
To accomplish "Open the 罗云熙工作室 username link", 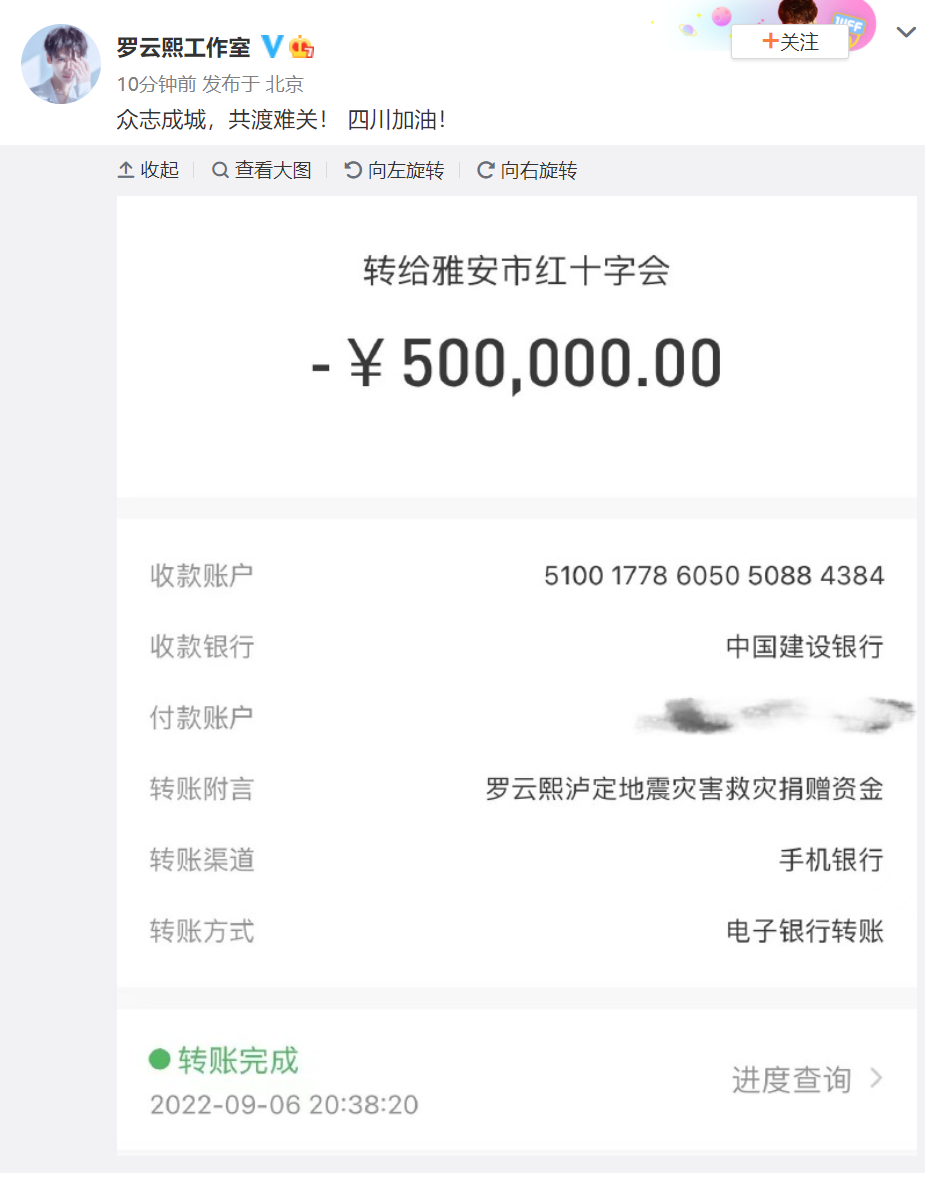I will [183, 47].
